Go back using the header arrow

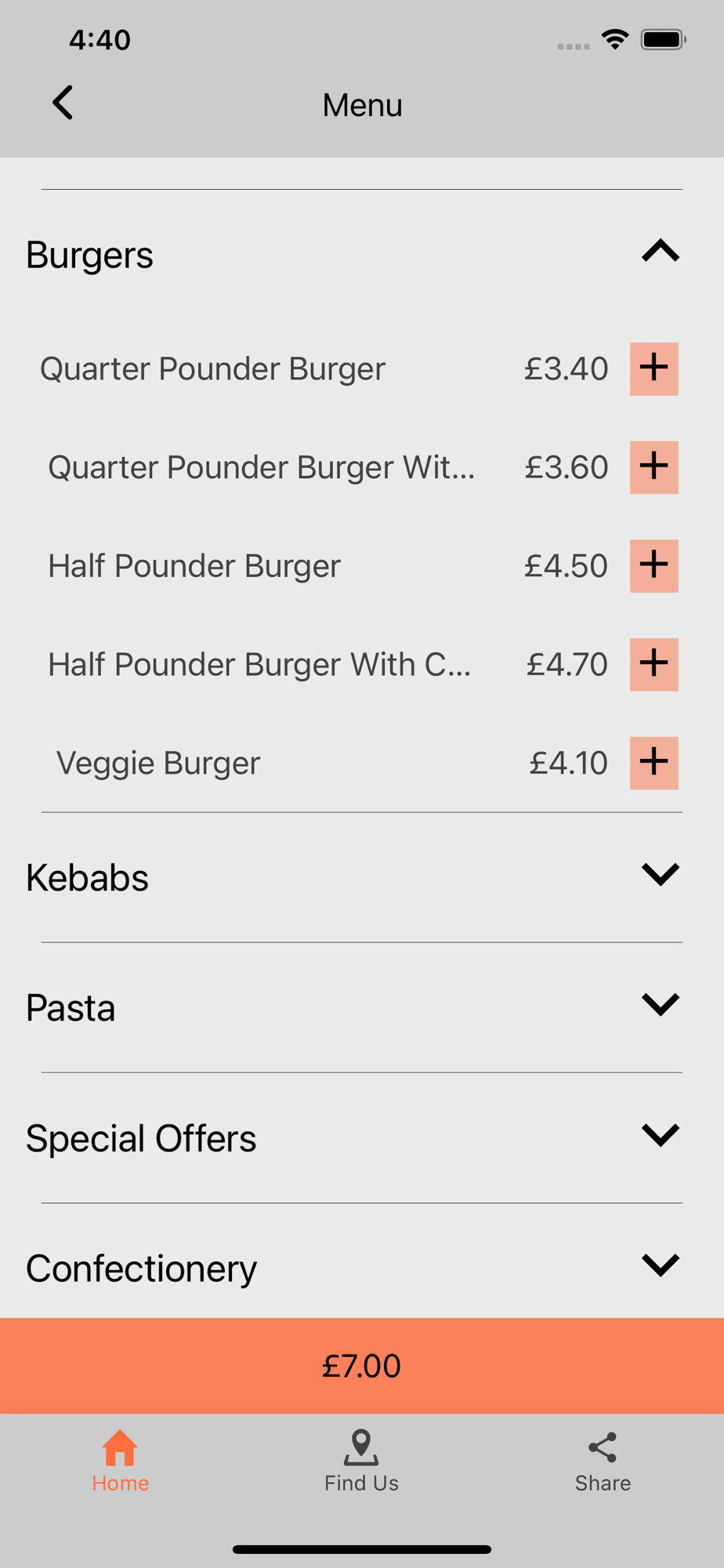click(x=63, y=103)
